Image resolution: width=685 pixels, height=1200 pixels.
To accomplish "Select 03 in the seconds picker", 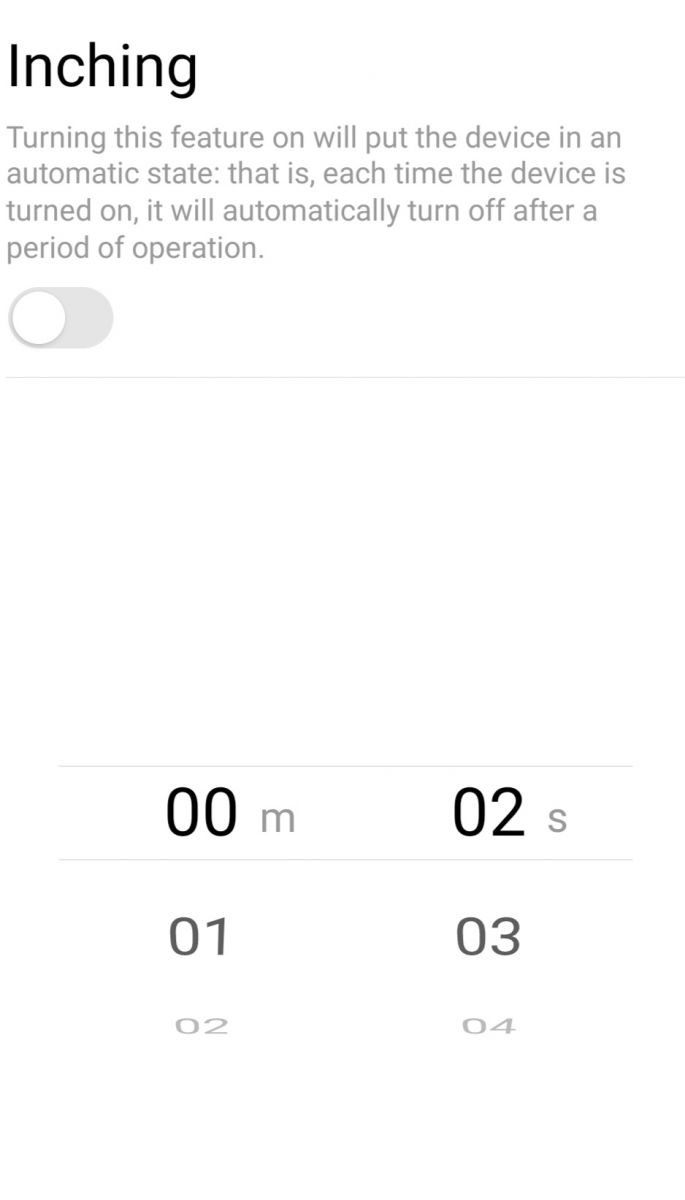I will (488, 937).
